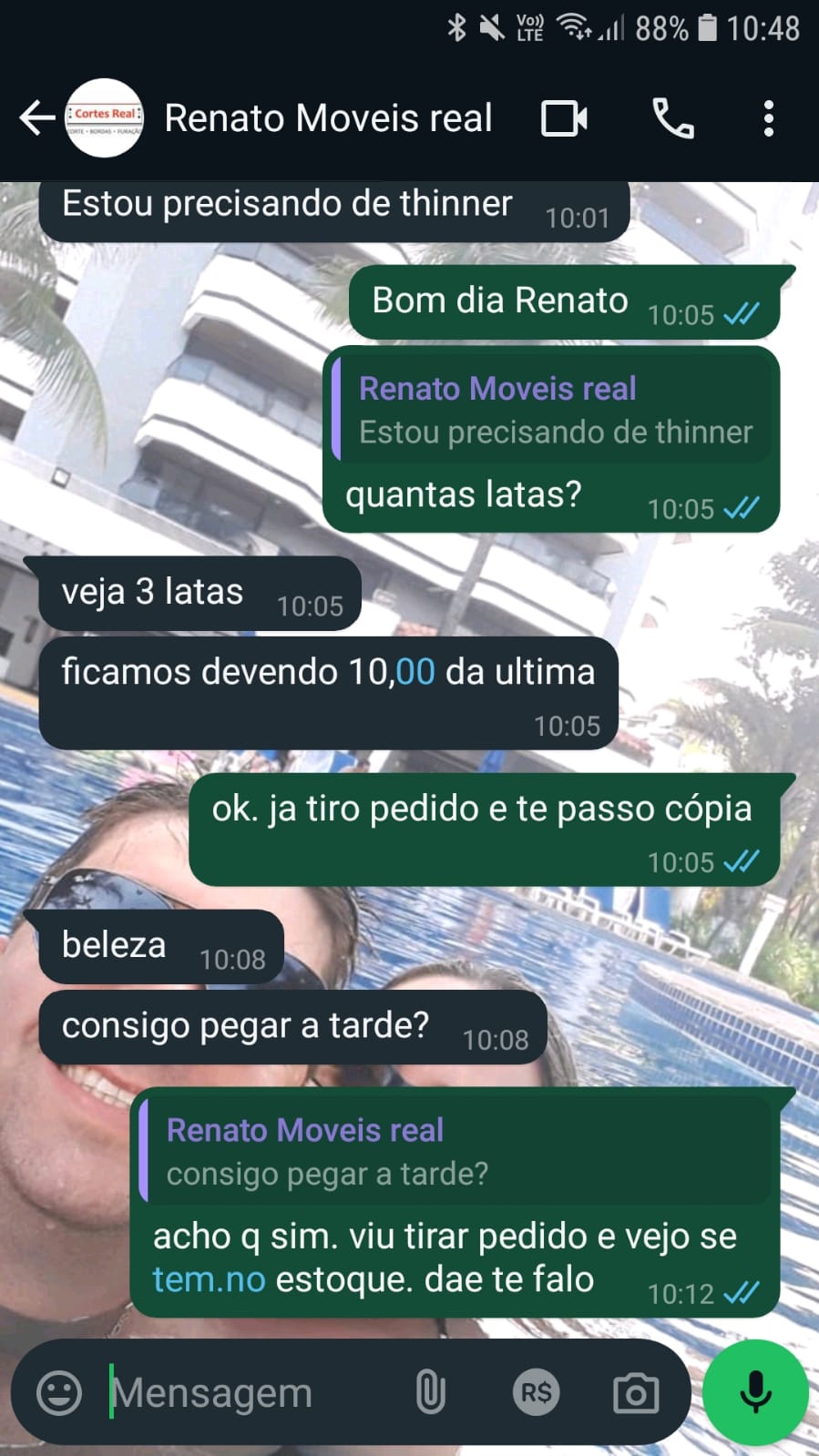Open Renato Moveis real contact info
This screenshot has height=1456, width=819.
click(328, 118)
